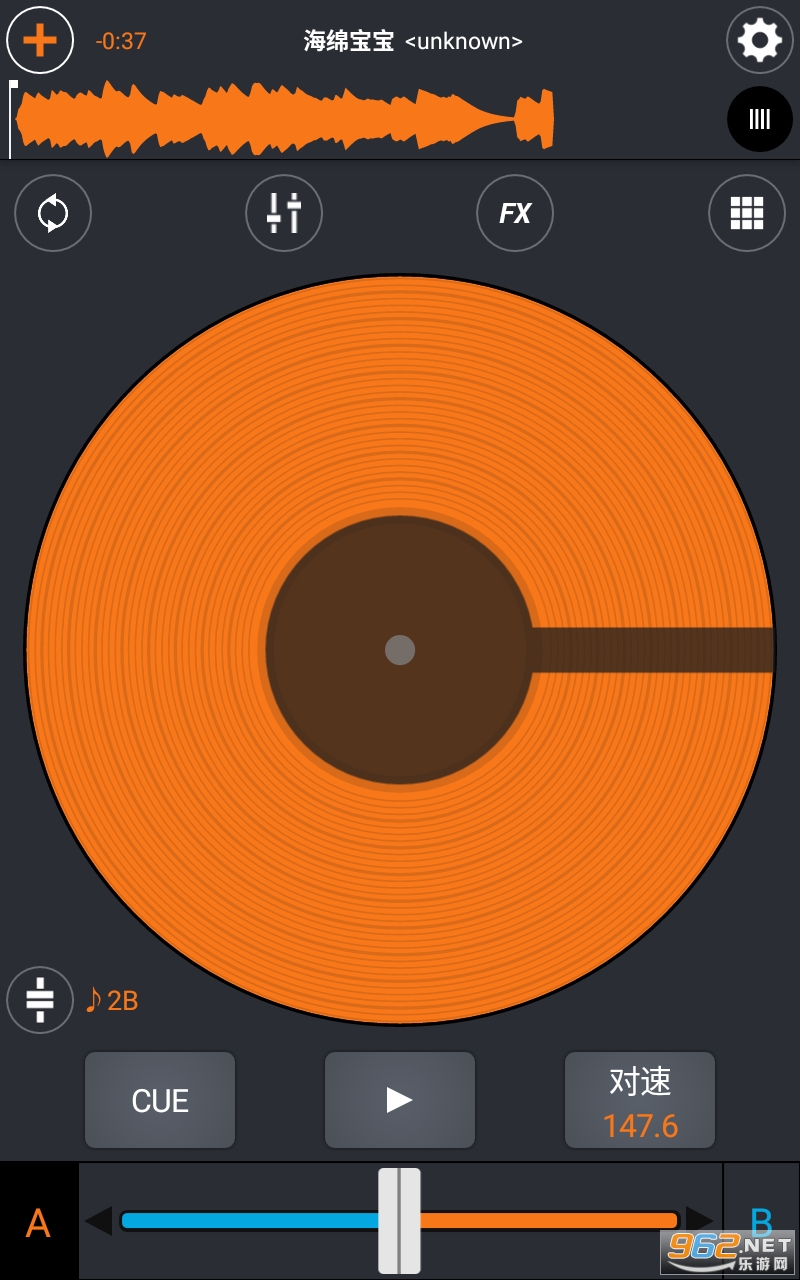This screenshot has height=1280, width=800.
Task: Tap the crossfader handle
Action: [400, 1221]
